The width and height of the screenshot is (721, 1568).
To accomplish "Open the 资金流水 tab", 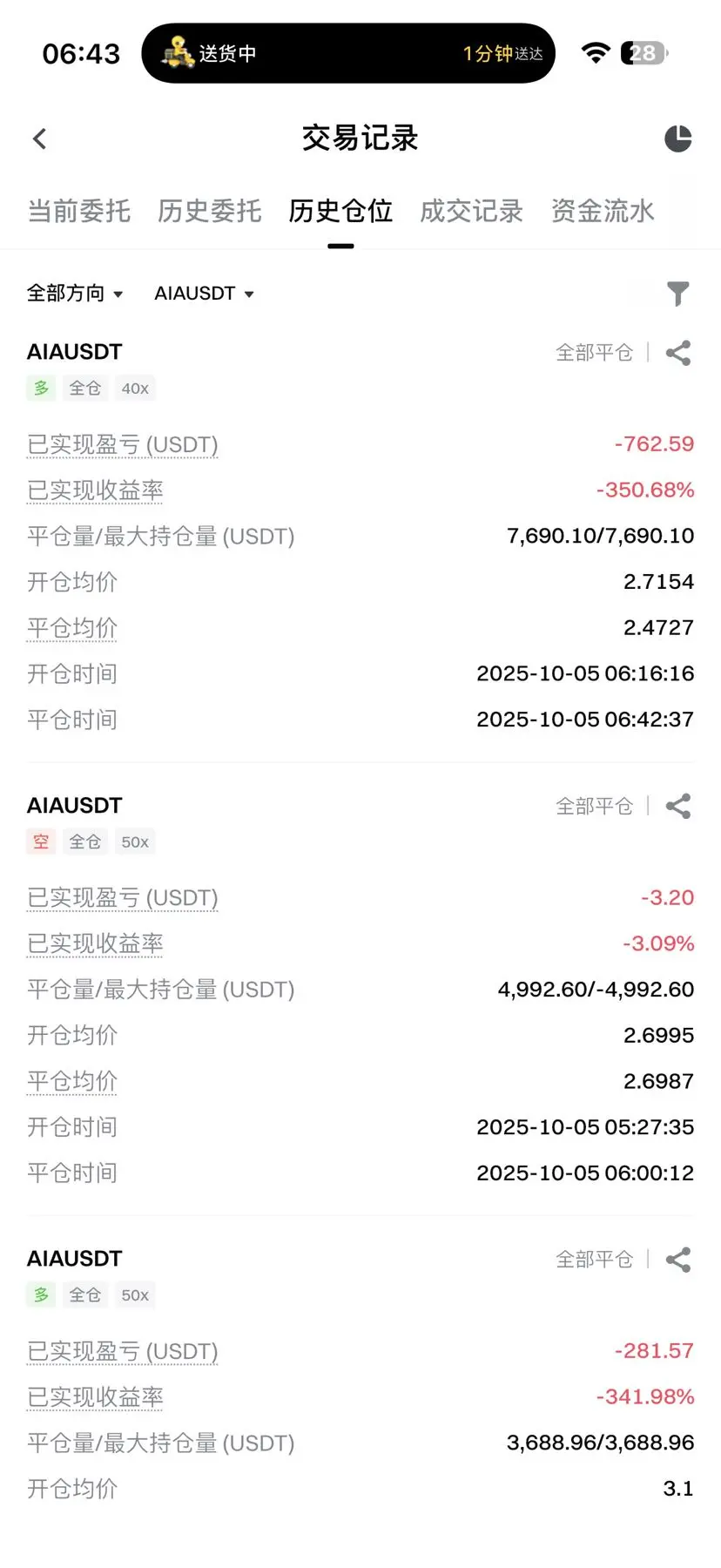I will click(602, 211).
